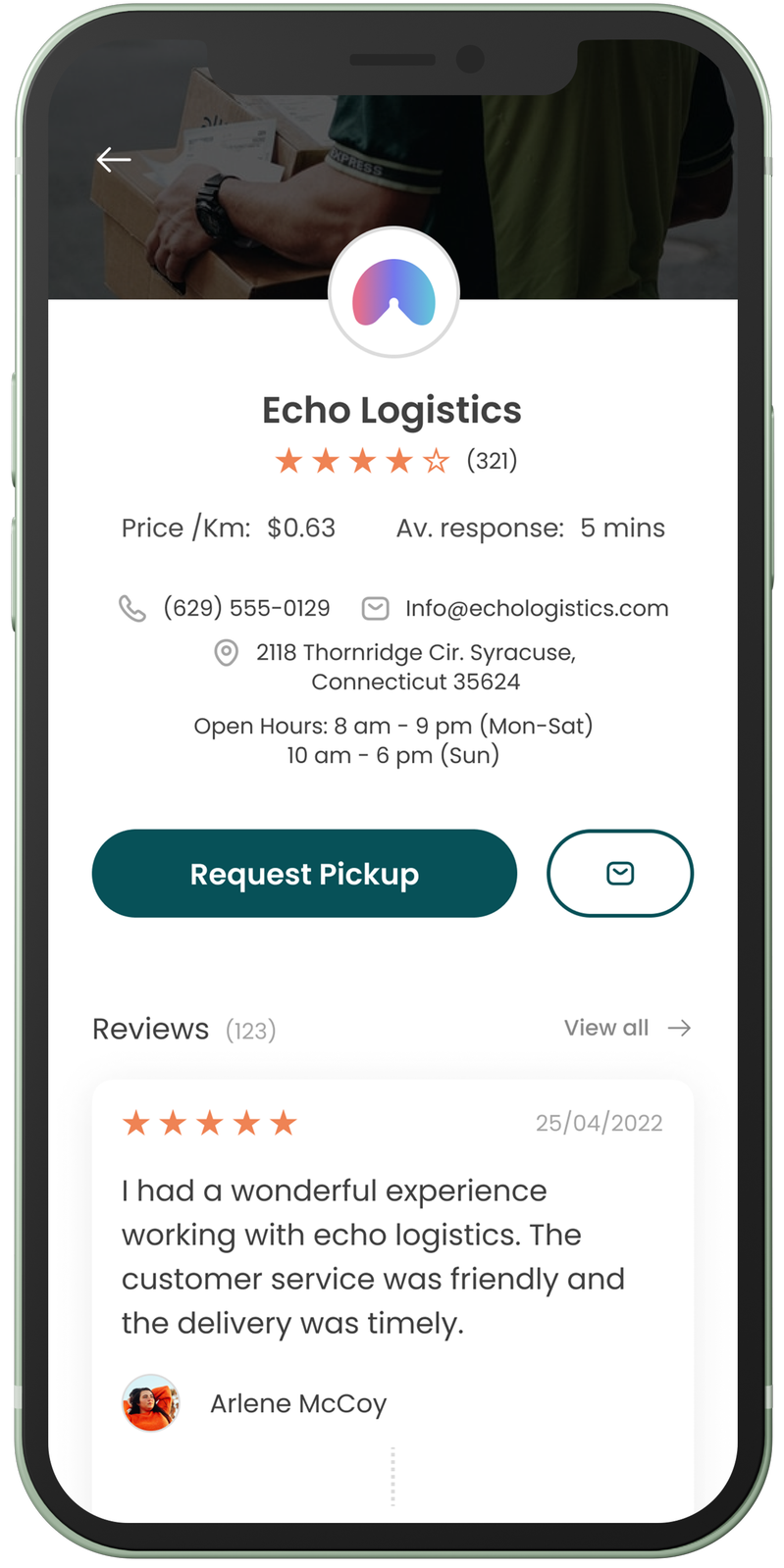
Task: Tap the Request Pickup button
Action: pos(304,874)
